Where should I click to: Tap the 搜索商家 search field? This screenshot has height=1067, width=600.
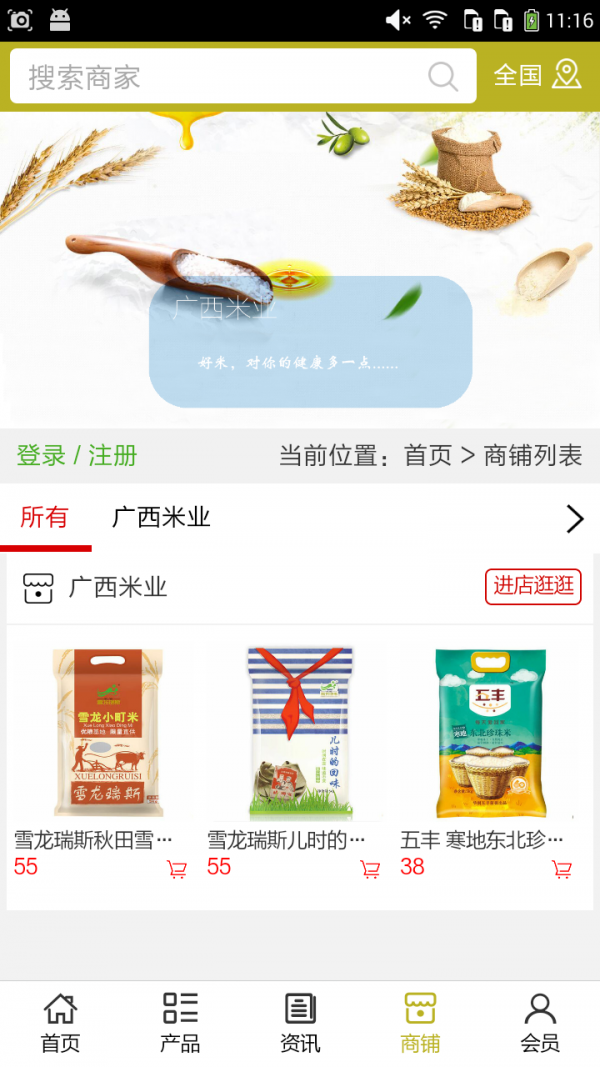220,77
